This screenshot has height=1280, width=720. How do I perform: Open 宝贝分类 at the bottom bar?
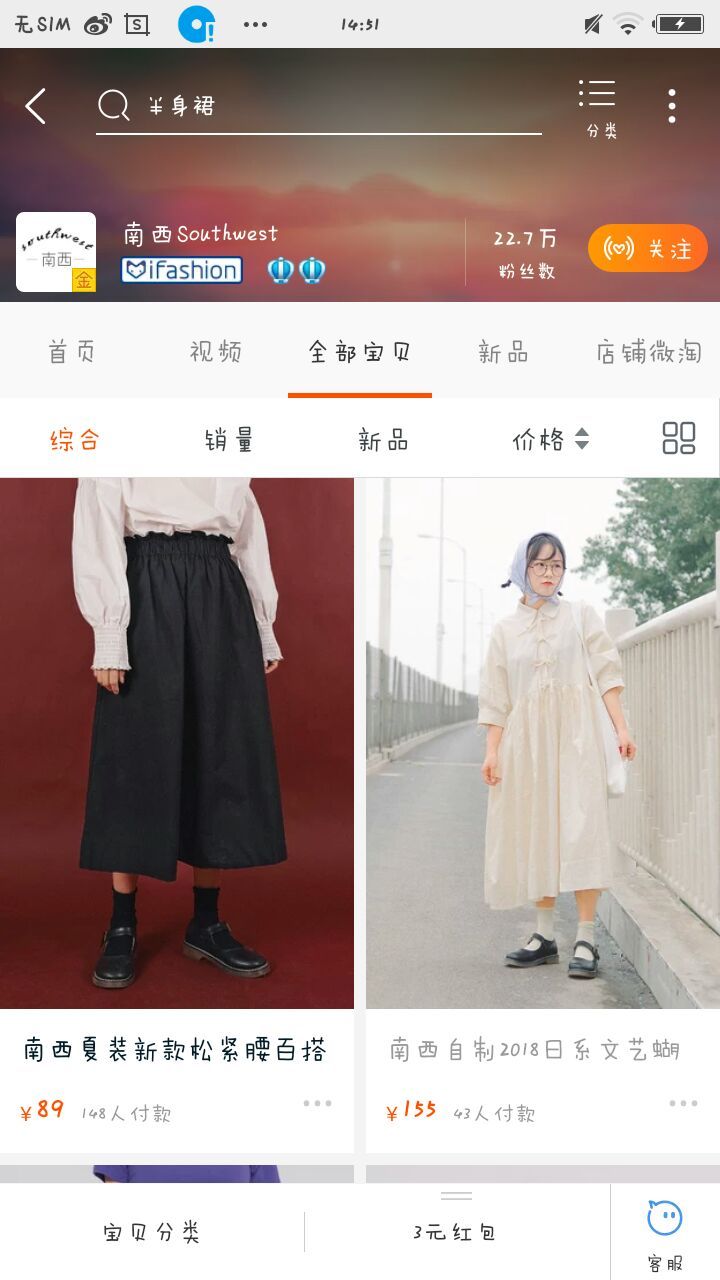[x=152, y=1232]
